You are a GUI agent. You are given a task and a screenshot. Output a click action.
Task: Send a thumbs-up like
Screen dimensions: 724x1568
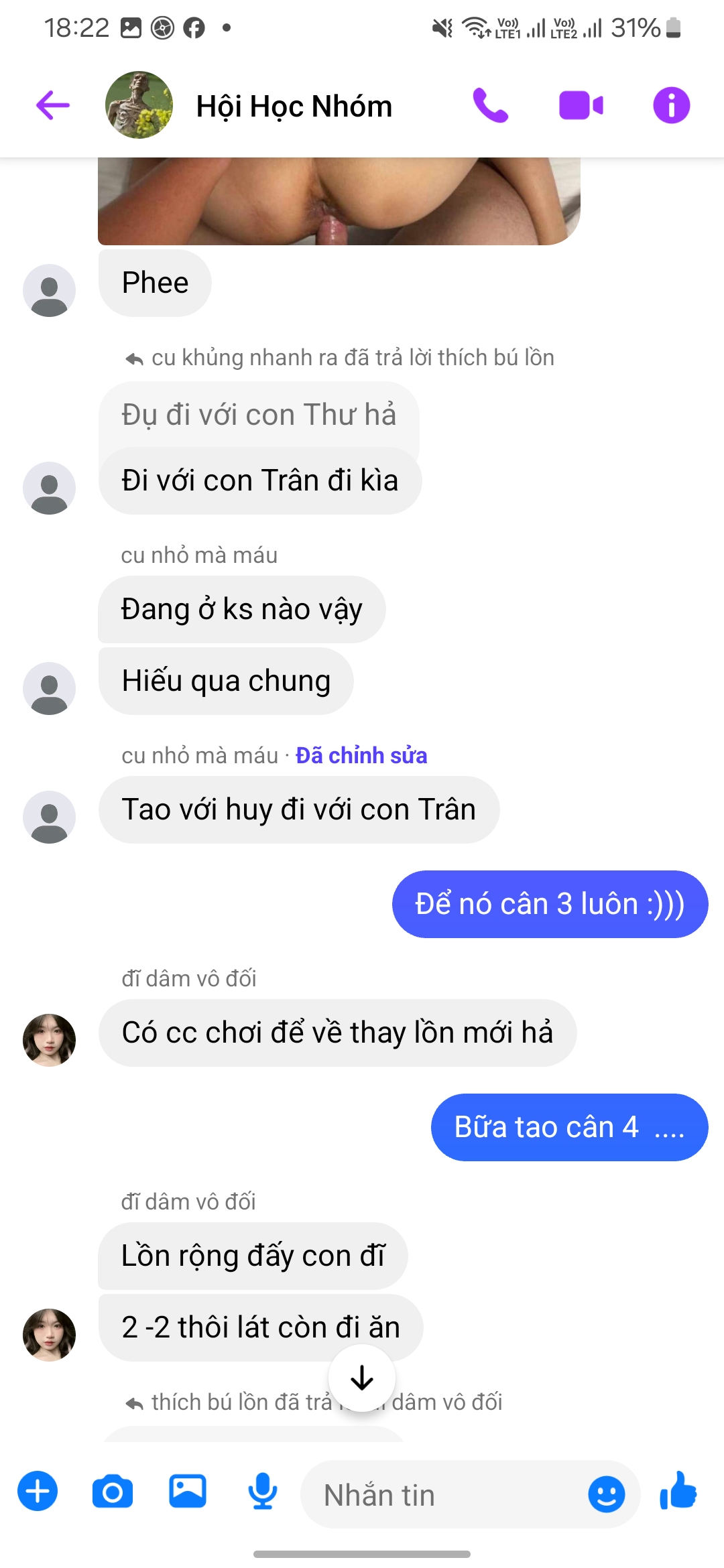[x=678, y=1492]
